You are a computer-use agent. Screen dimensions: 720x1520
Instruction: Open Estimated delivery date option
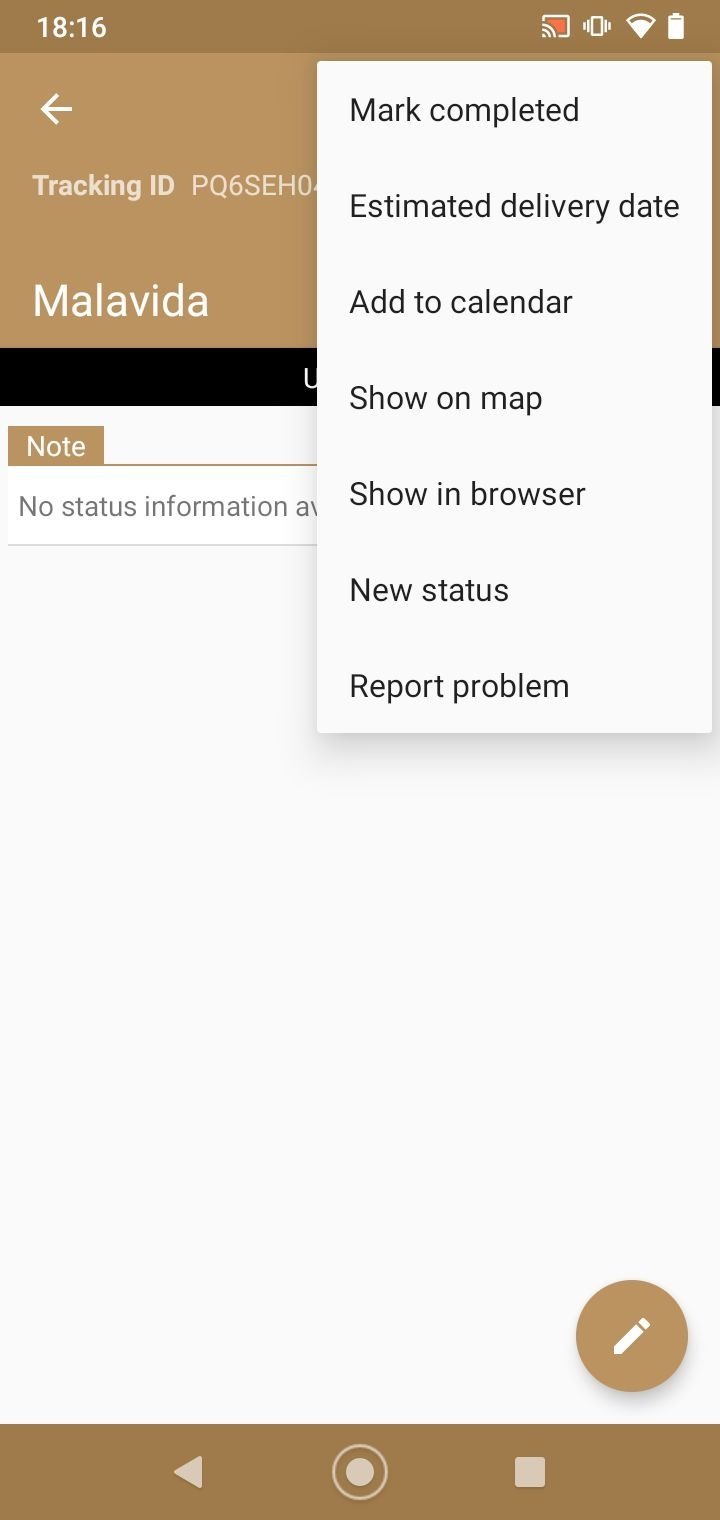click(514, 206)
